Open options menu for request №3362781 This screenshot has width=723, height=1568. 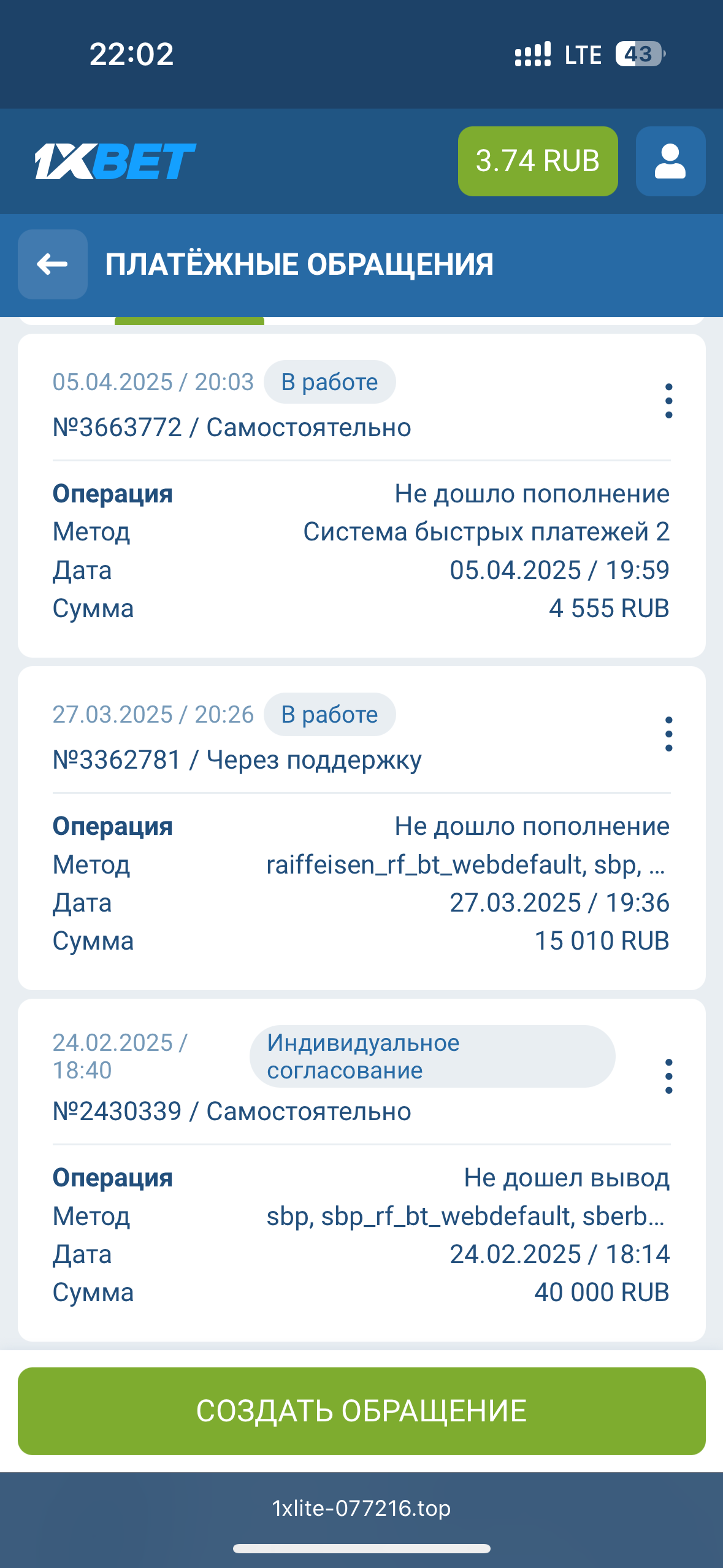(x=668, y=734)
